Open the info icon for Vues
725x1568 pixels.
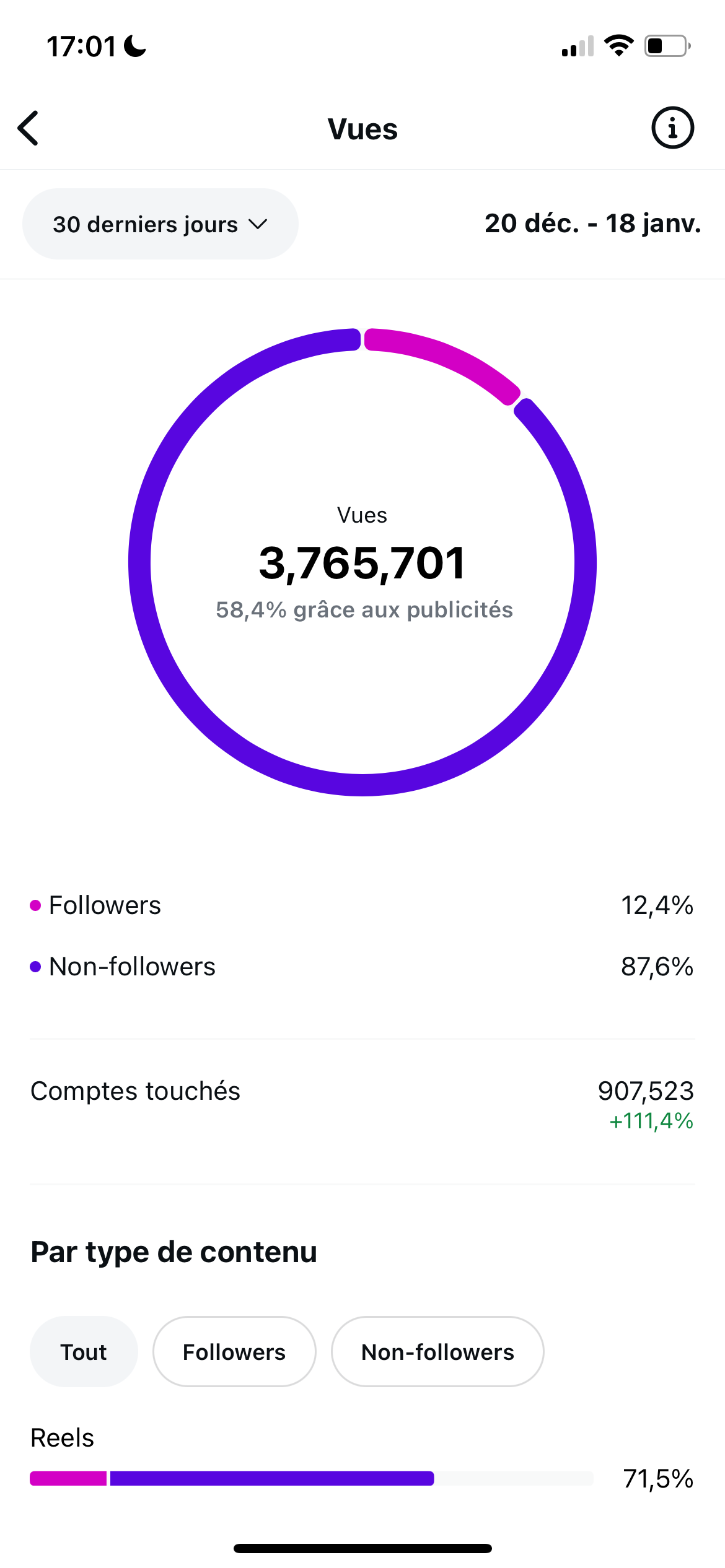(672, 128)
